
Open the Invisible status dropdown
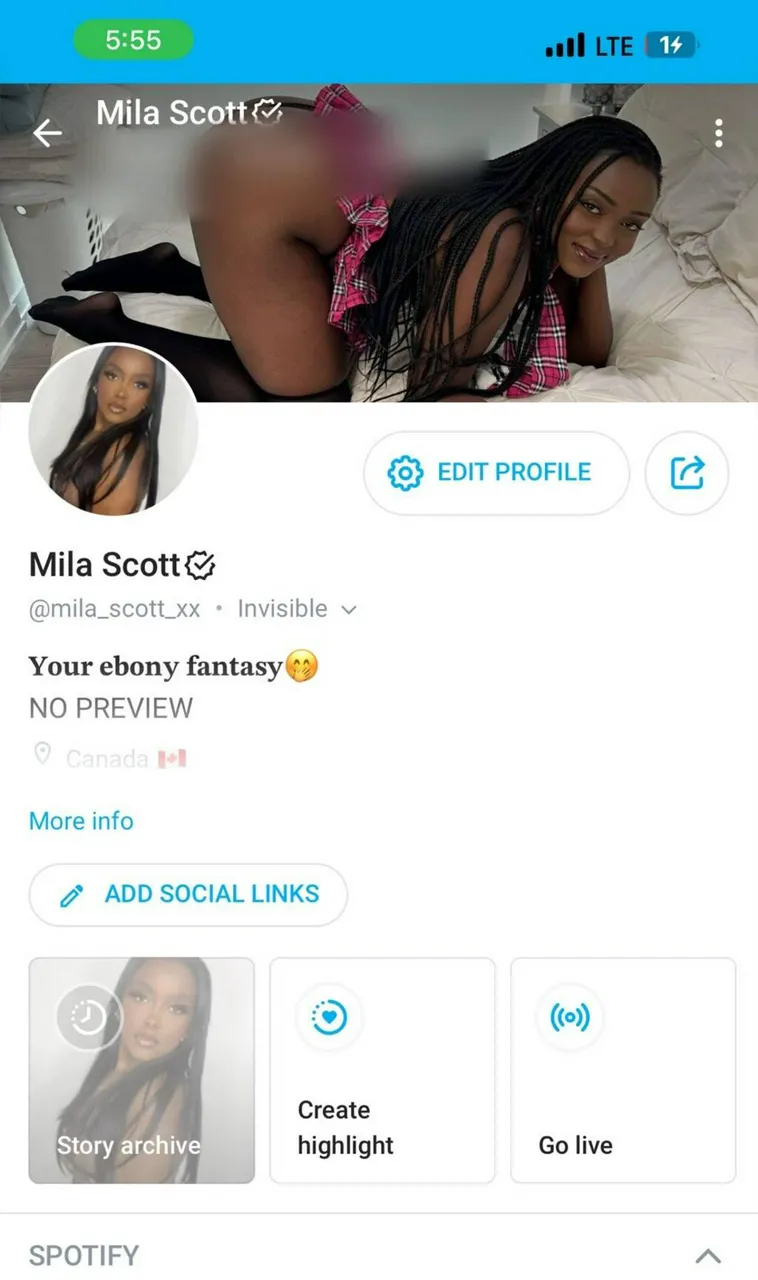pyautogui.click(x=348, y=609)
